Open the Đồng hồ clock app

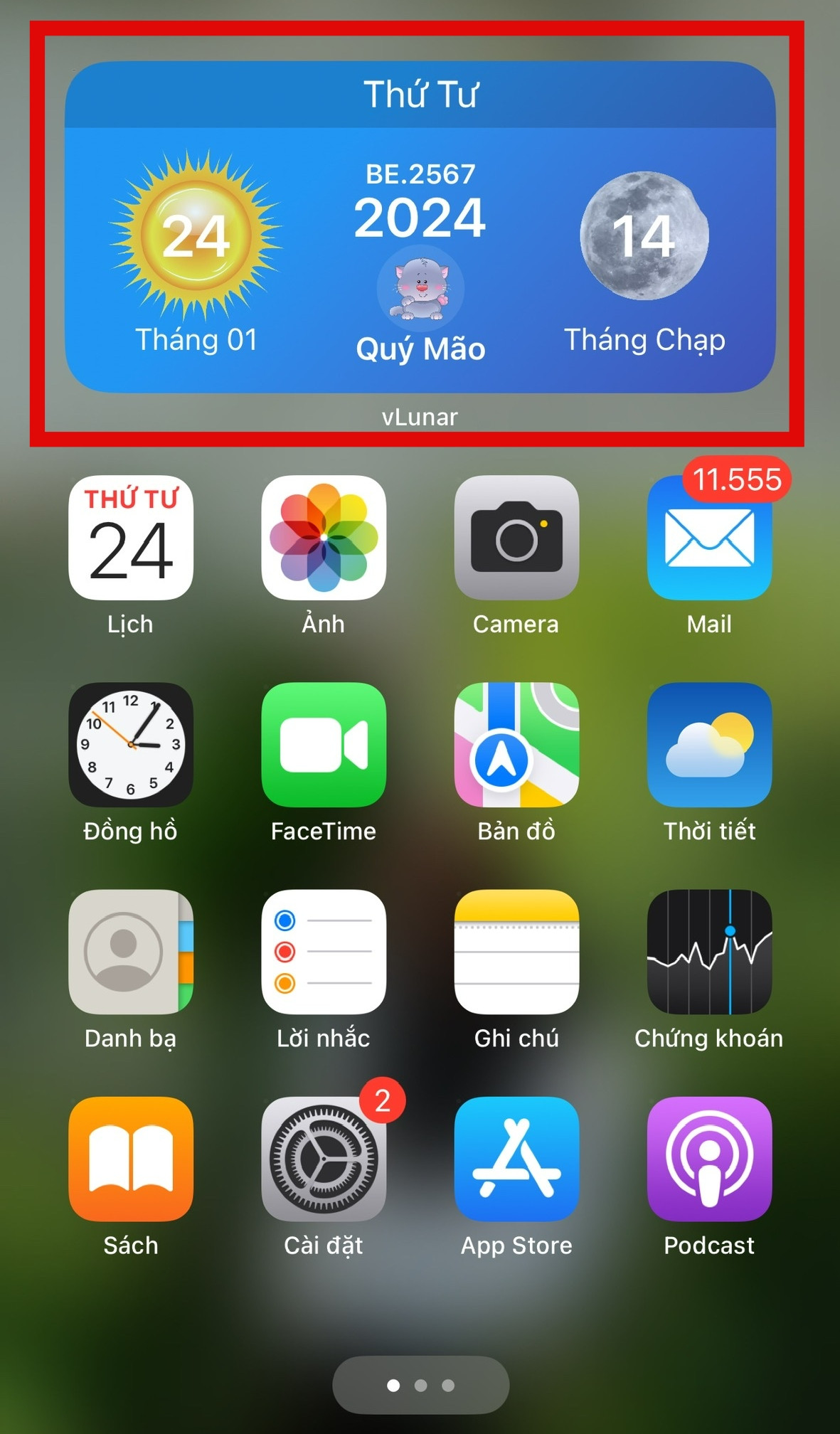(131, 745)
